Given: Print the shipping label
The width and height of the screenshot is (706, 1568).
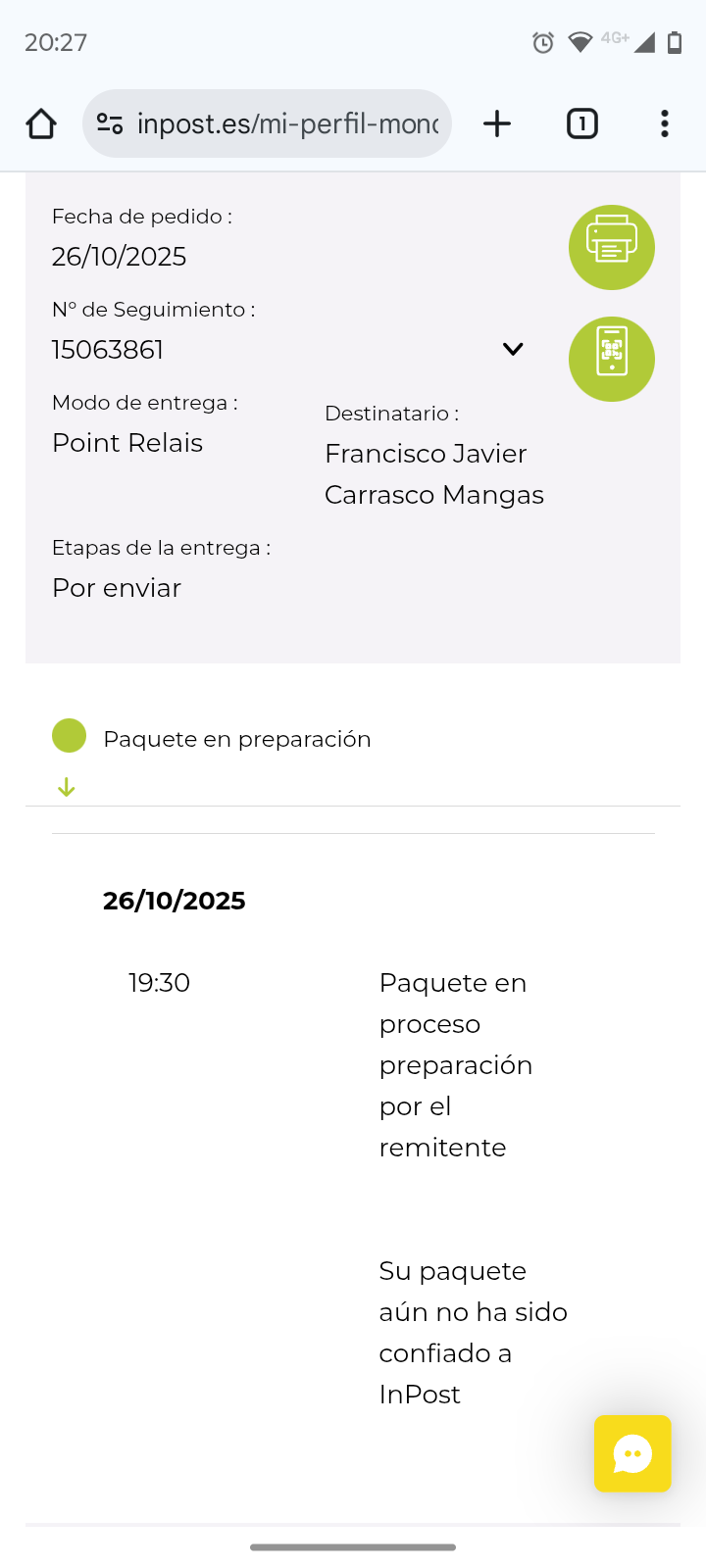Looking at the screenshot, I should (x=611, y=247).
